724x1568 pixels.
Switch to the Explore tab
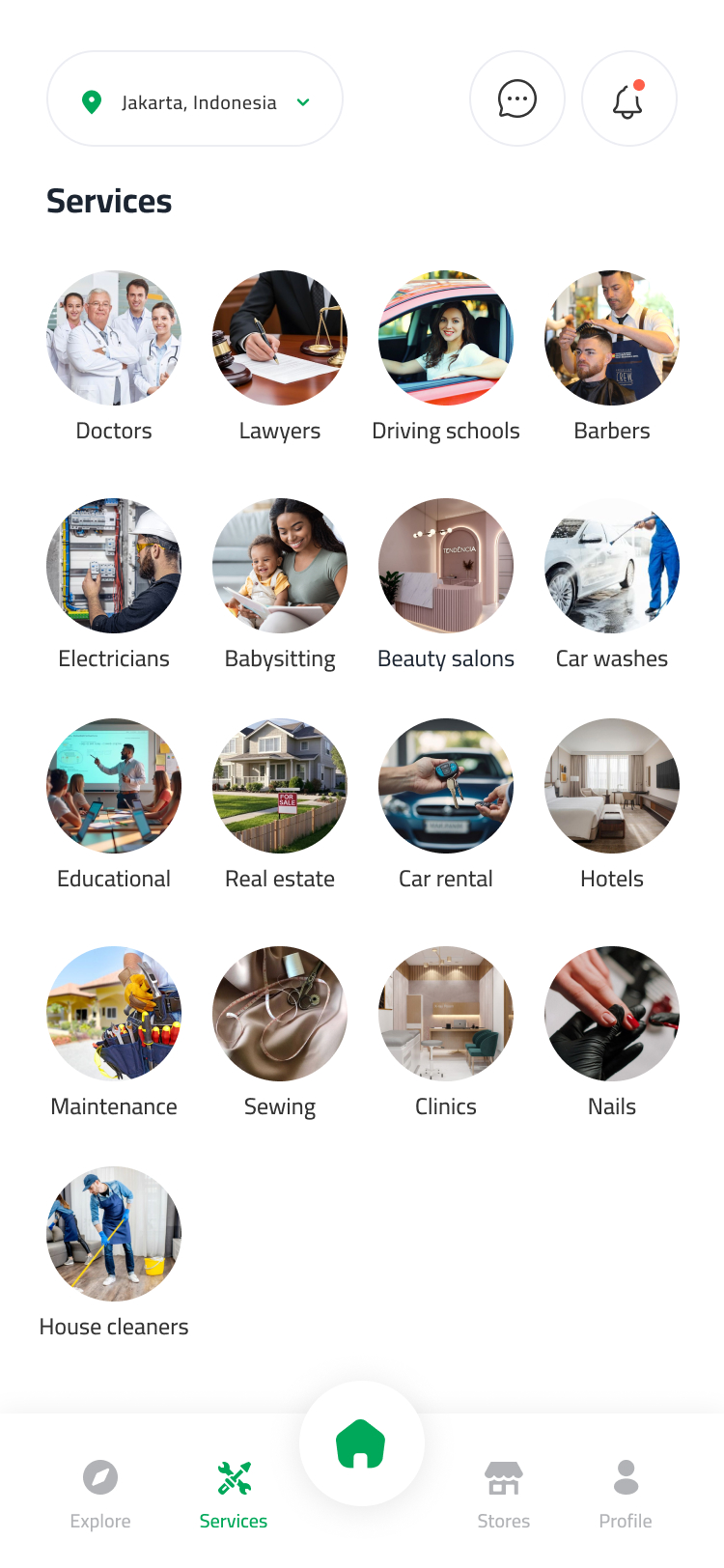click(100, 1493)
